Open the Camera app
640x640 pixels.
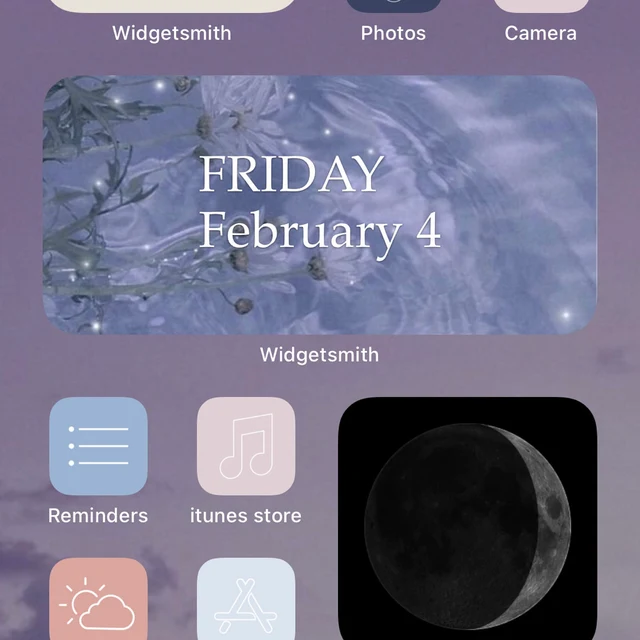[540, 7]
